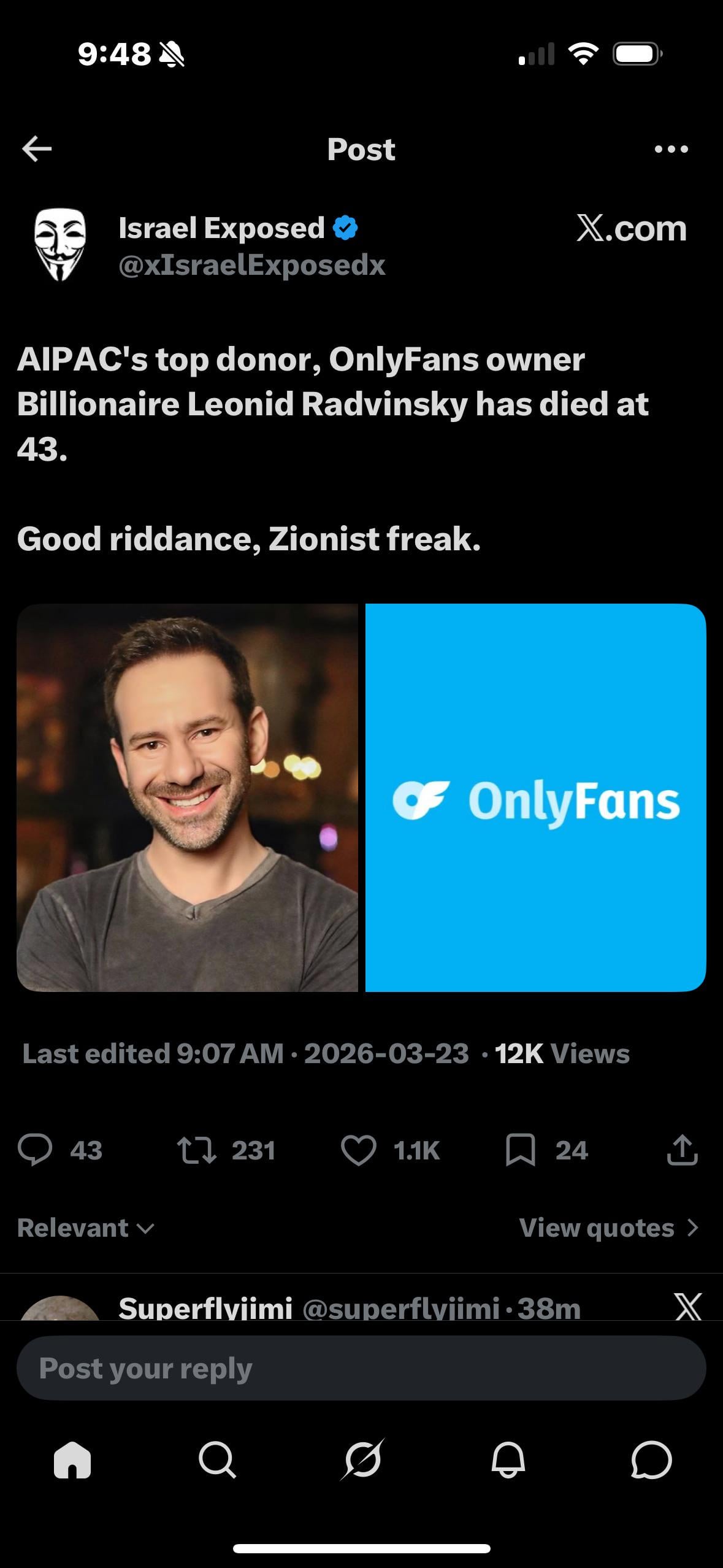Tap the Post your reply field
Image resolution: width=723 pixels, height=1568 pixels.
click(361, 1368)
